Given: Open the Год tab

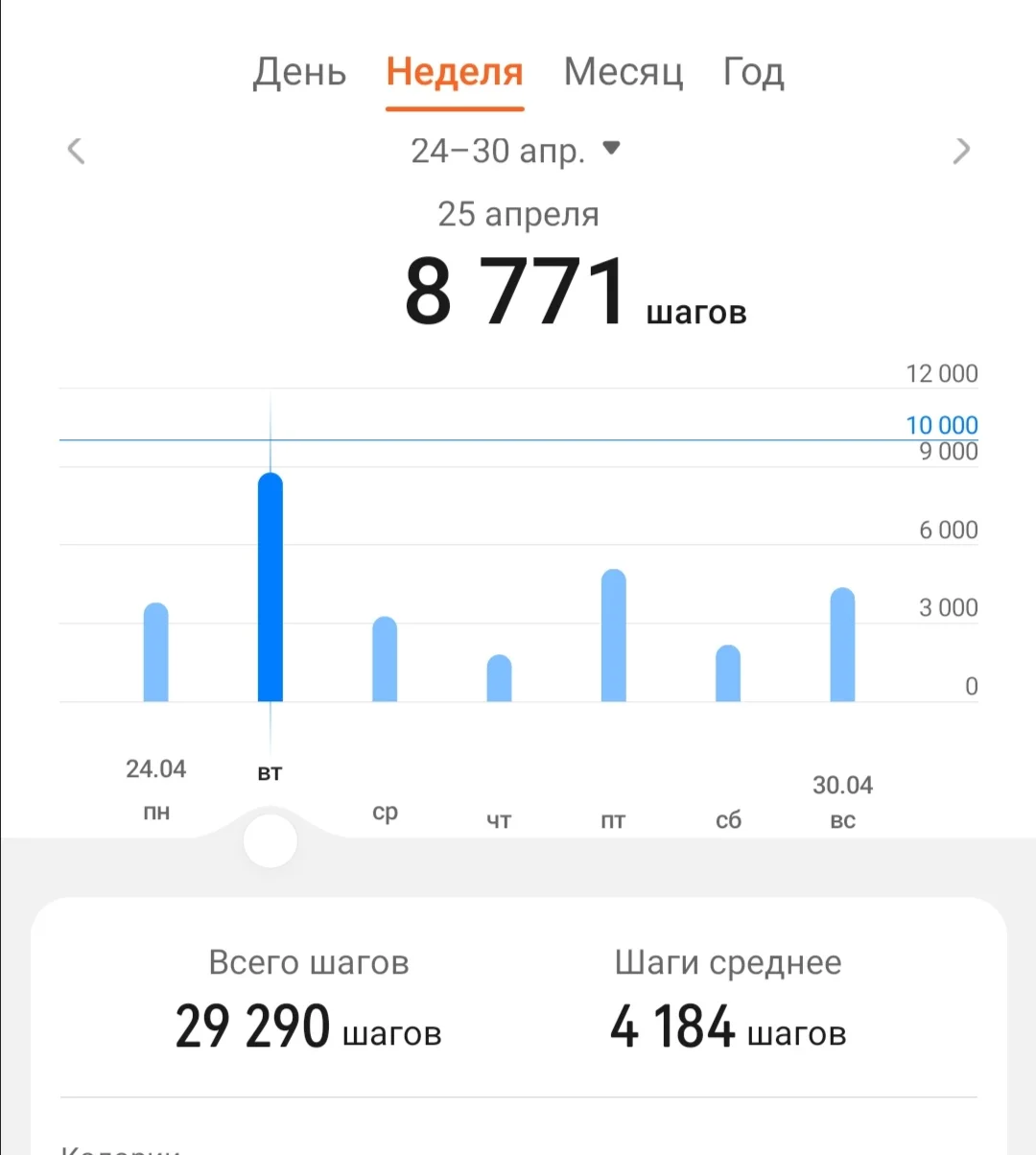Looking at the screenshot, I should (x=753, y=73).
